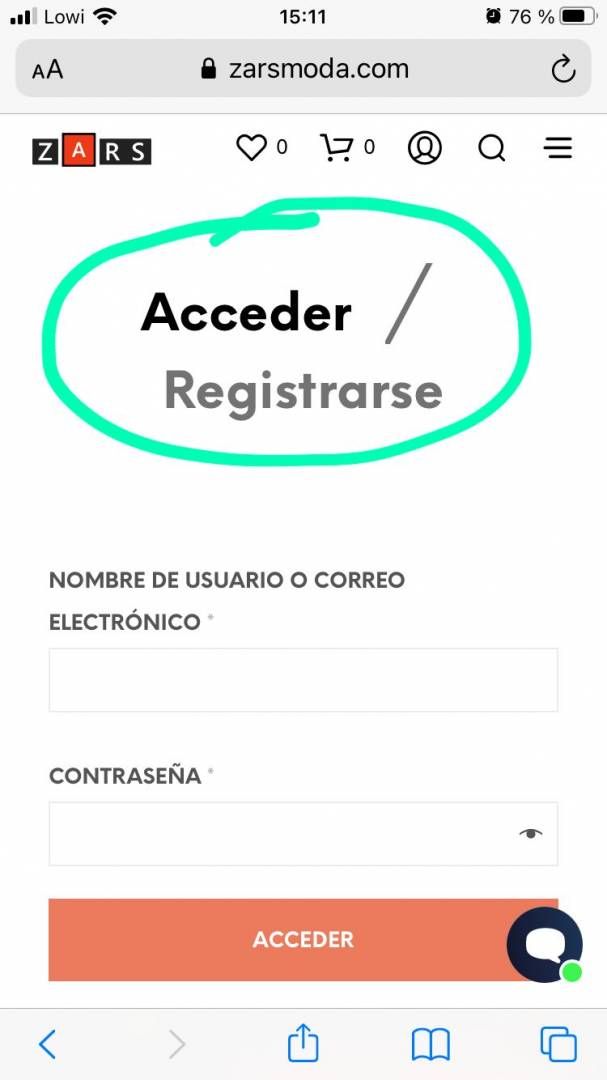Open the shopping cart
607x1080 pixels.
point(335,148)
